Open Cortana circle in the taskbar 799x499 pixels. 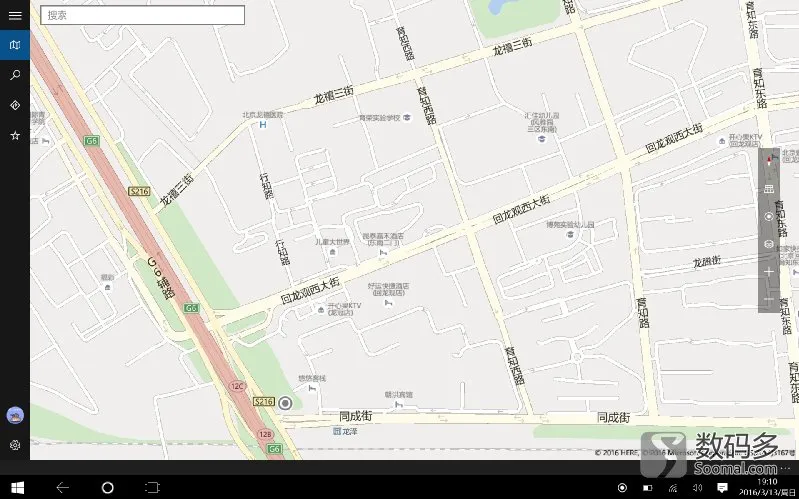pos(107,487)
